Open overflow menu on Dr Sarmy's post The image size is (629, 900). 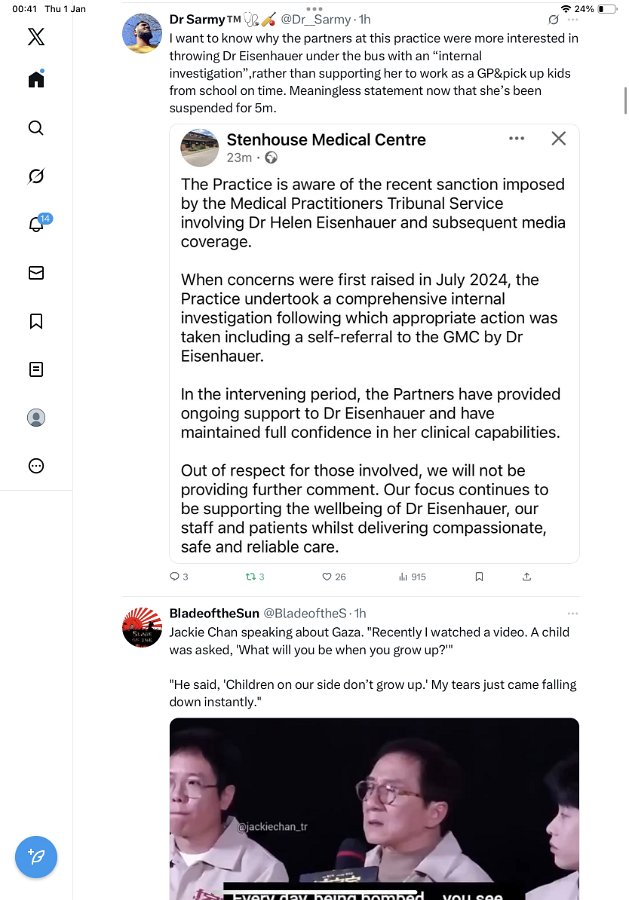[574, 19]
